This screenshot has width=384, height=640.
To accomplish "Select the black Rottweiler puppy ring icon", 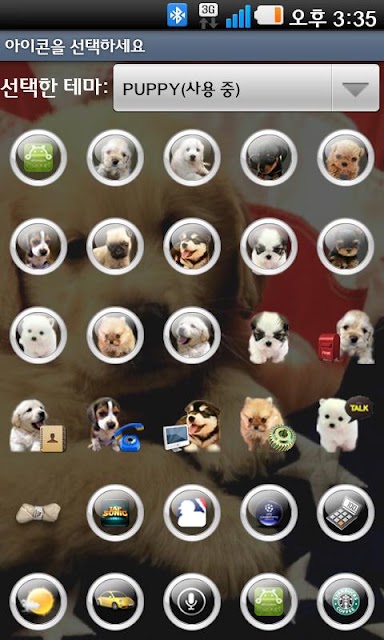I will [x=269, y=158].
